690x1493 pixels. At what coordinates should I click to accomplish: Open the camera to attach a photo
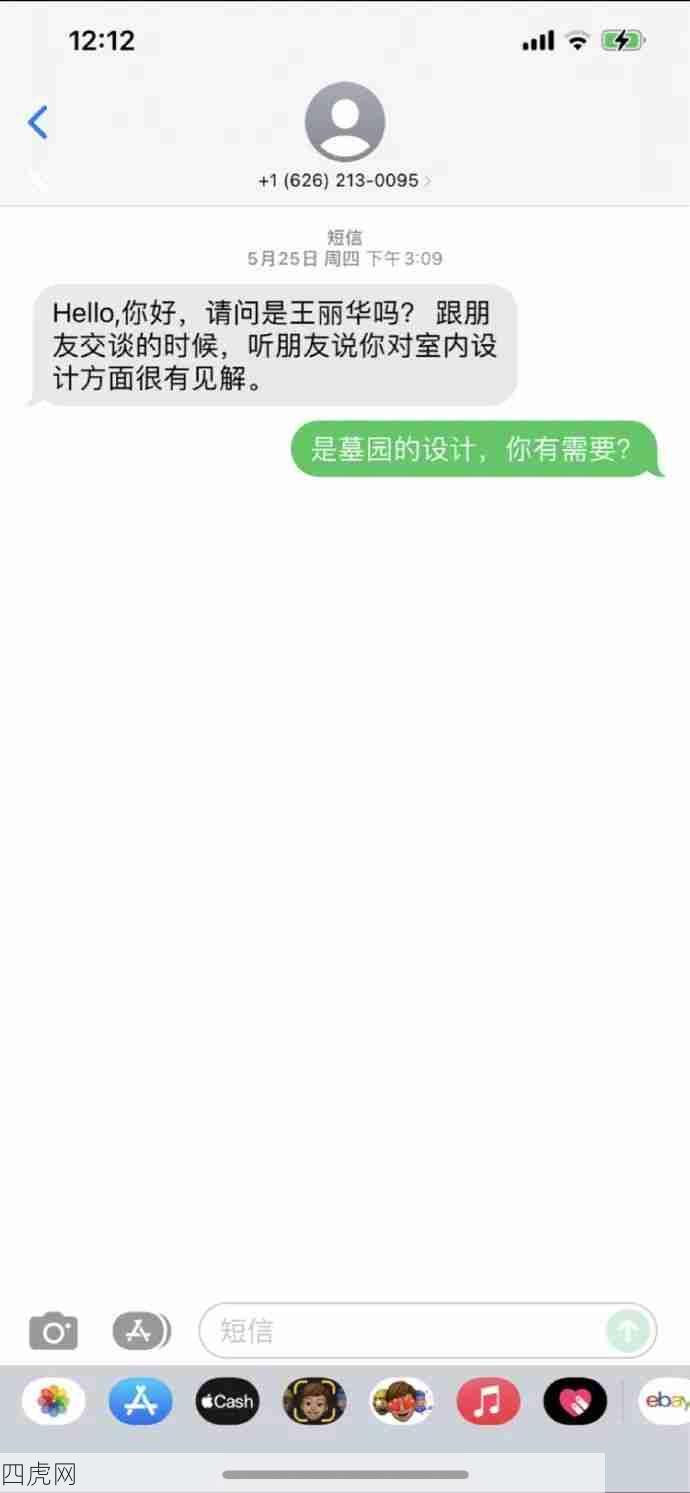click(53, 1331)
